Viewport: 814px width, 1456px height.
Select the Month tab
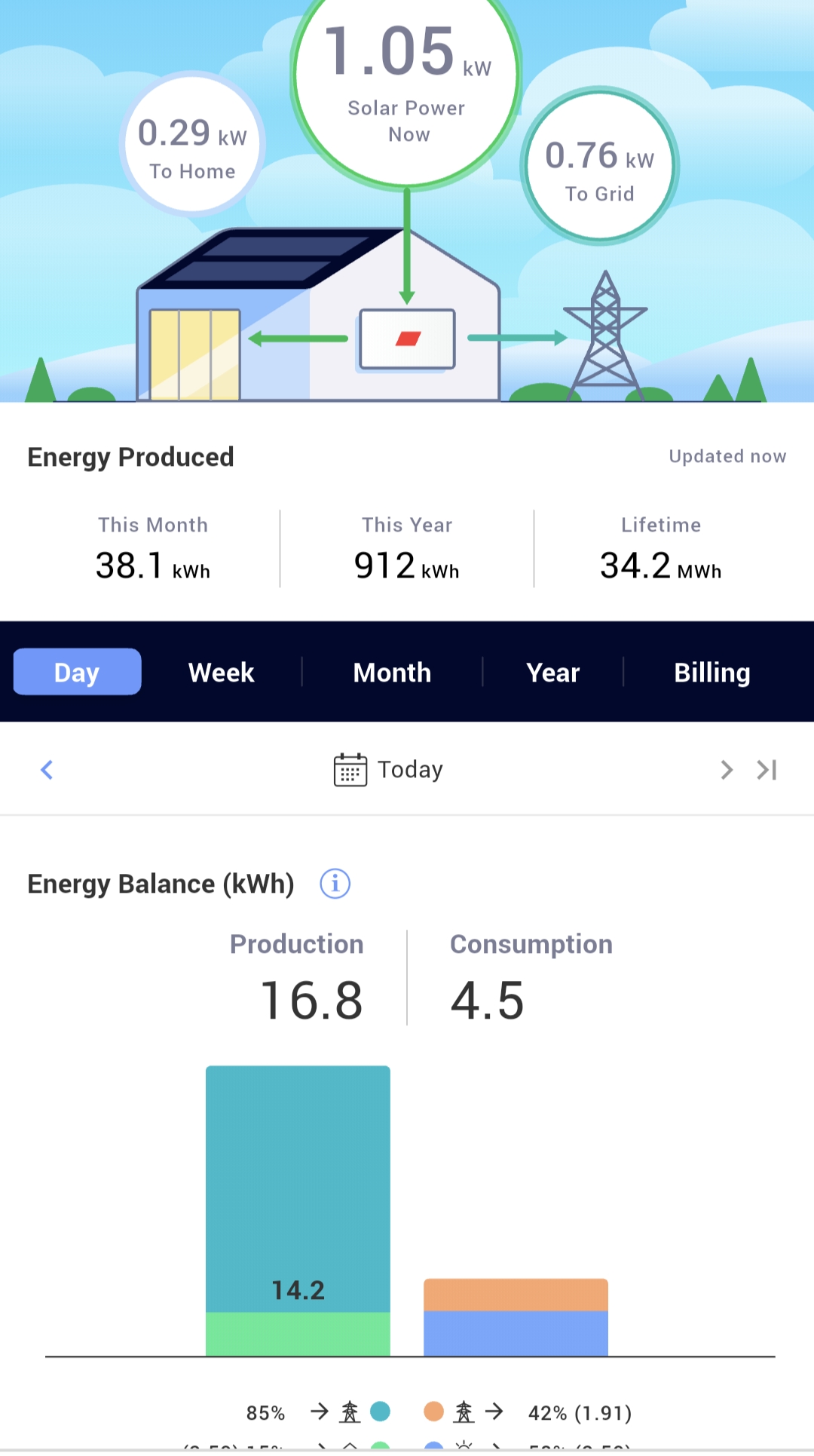pyautogui.click(x=392, y=672)
